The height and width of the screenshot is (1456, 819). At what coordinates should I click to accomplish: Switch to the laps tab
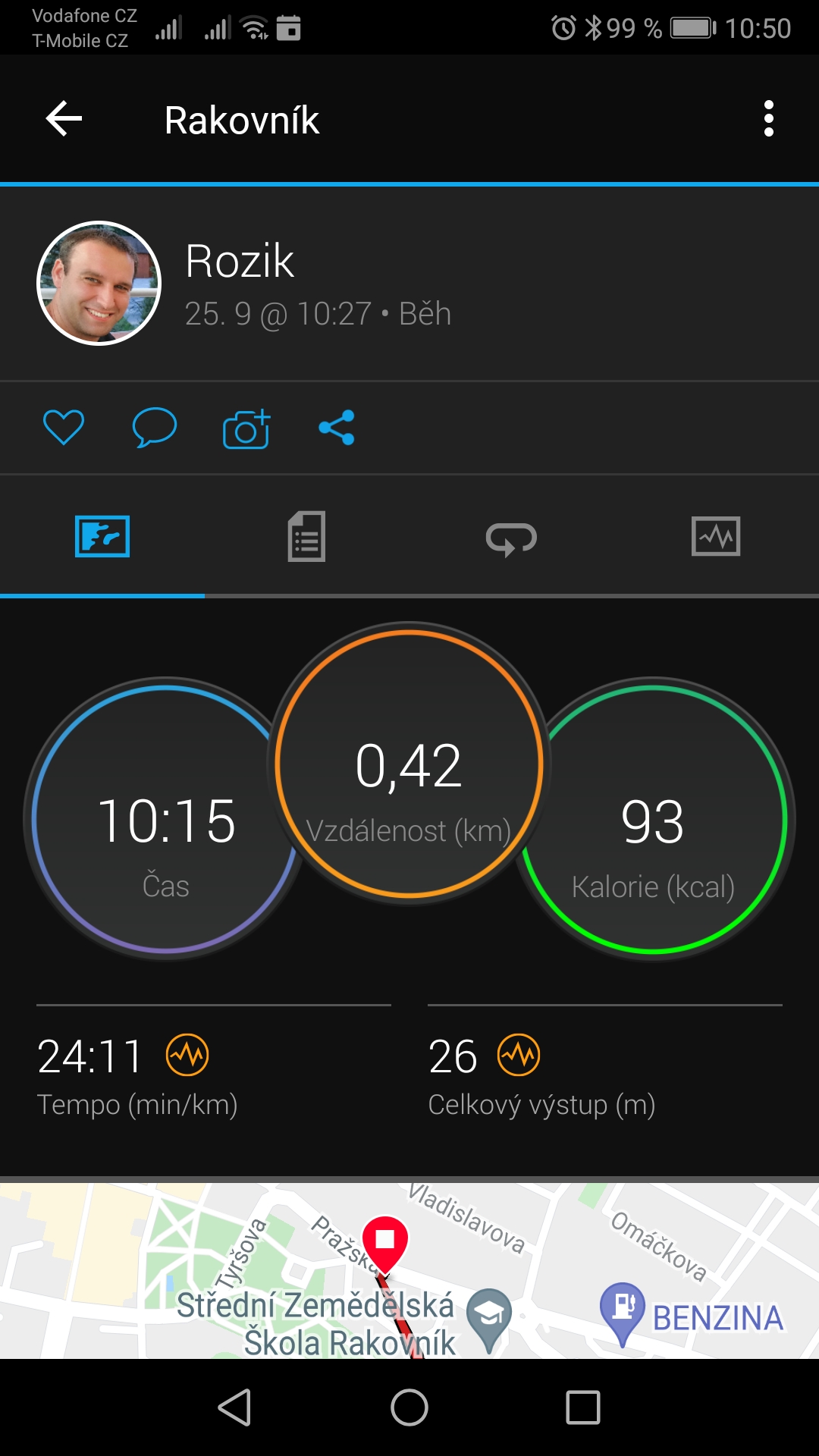(x=511, y=538)
